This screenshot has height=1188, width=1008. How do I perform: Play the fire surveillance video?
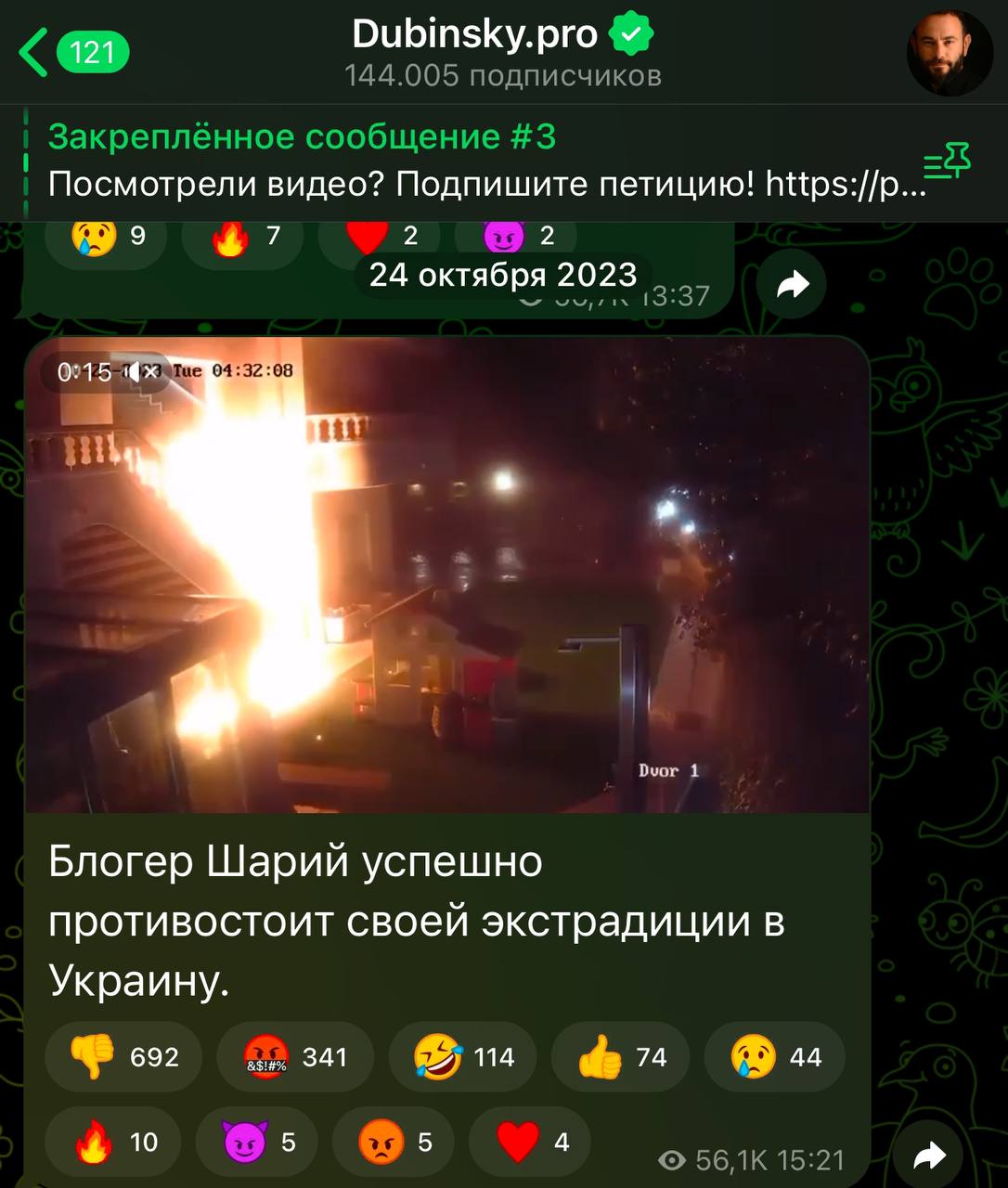(446, 575)
